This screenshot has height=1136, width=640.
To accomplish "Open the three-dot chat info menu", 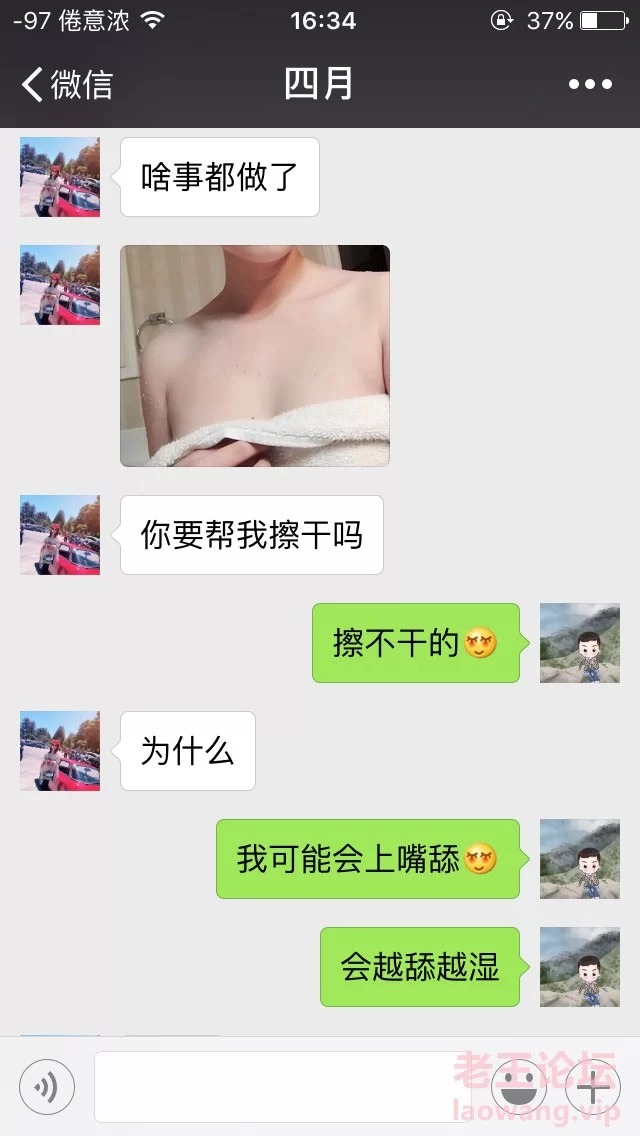I will [590, 84].
